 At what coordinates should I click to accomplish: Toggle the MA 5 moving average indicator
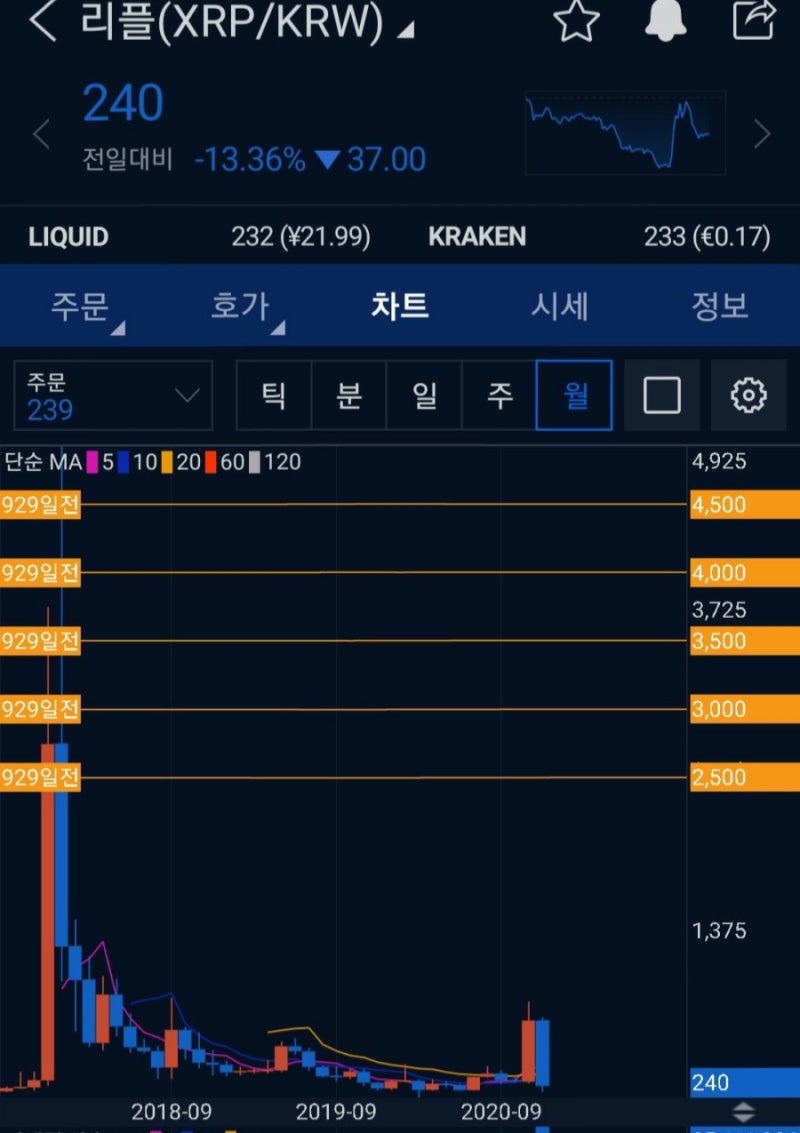pos(99,463)
